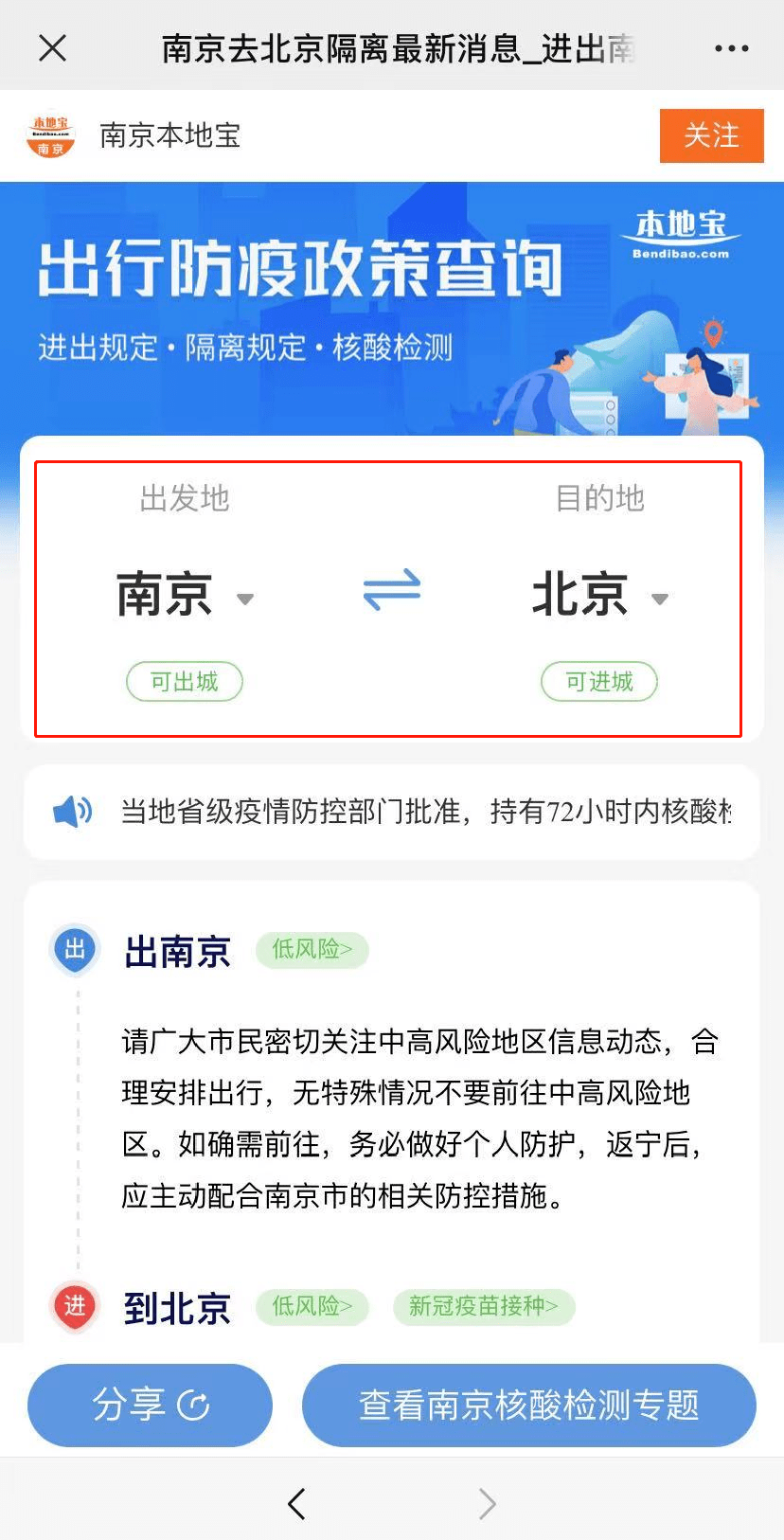Screen dimensions: 784x1540
Task: Toggle the 可出城 status tag
Action: 184,681
